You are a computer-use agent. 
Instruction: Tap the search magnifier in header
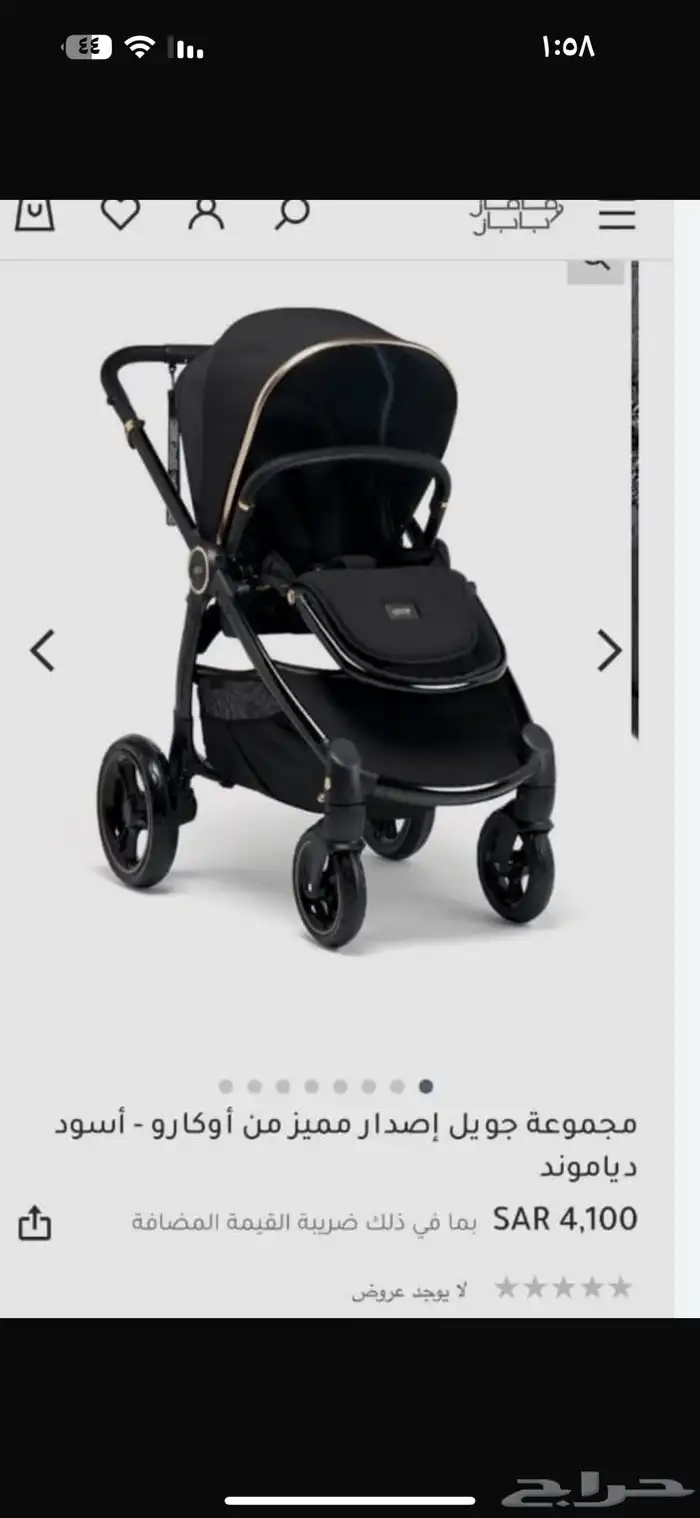coord(292,213)
